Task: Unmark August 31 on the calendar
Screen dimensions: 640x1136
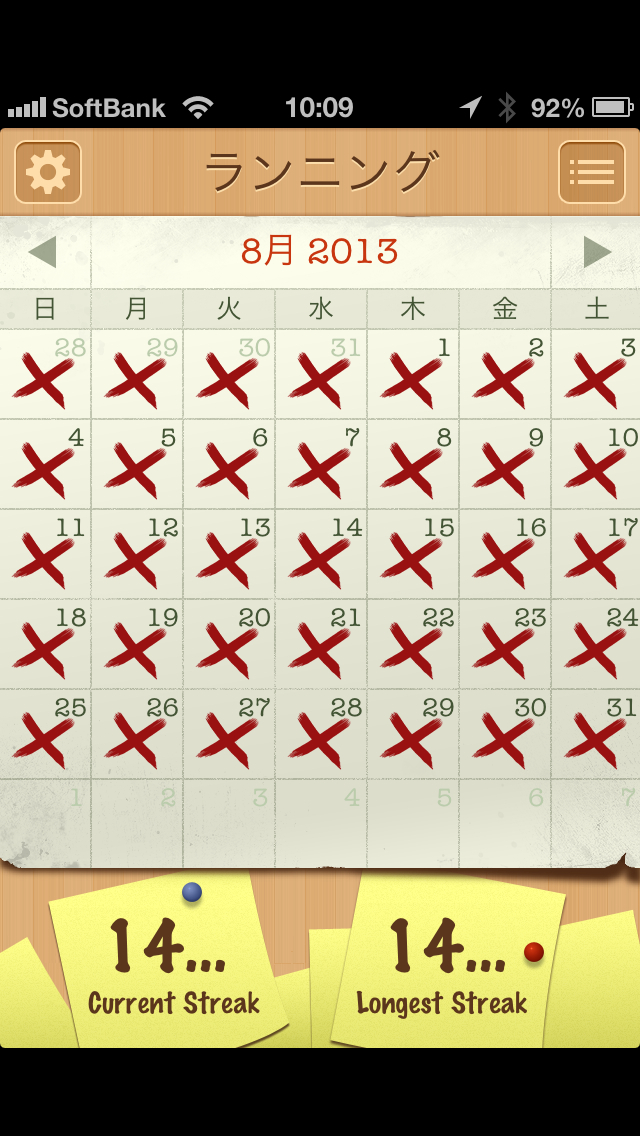Action: tap(597, 734)
